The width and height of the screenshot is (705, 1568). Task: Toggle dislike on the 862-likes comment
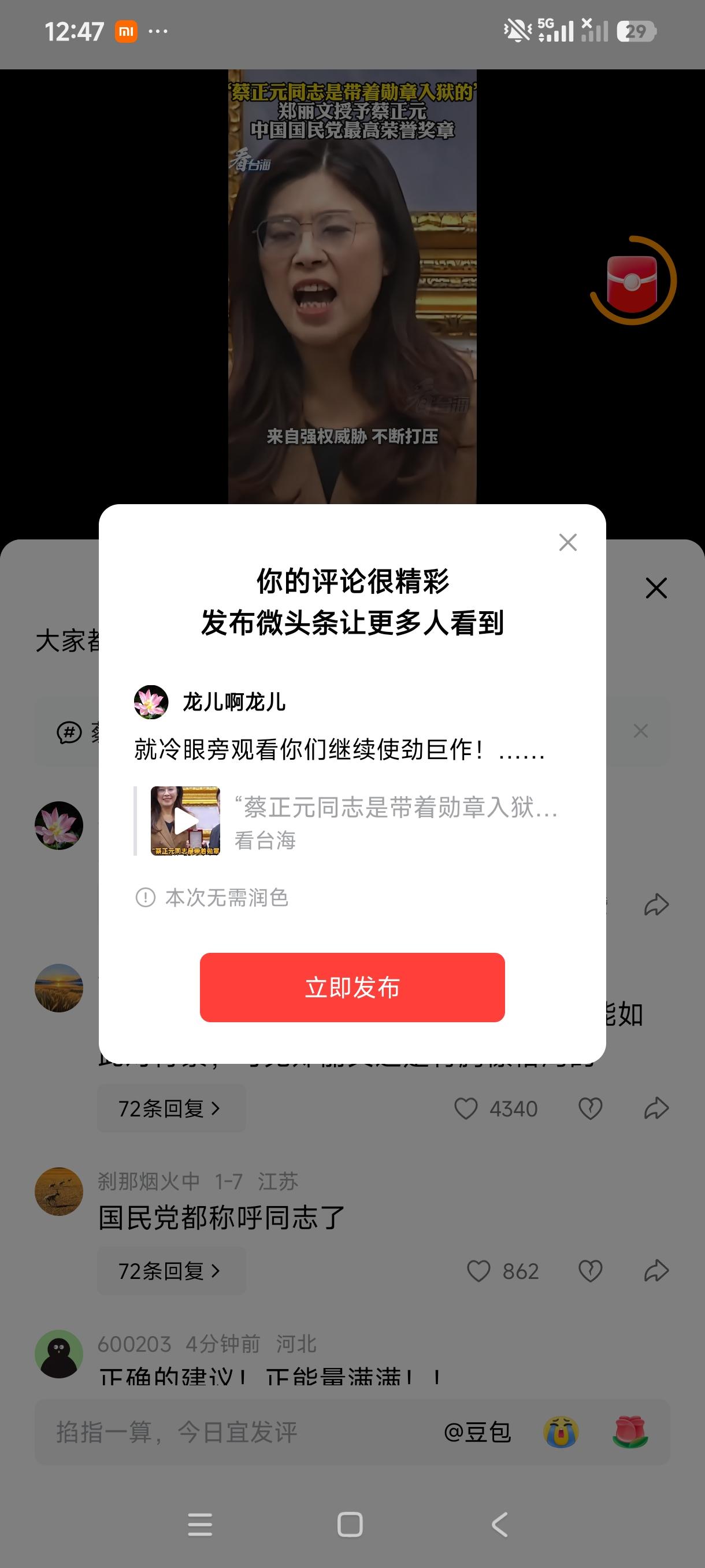589,1271
